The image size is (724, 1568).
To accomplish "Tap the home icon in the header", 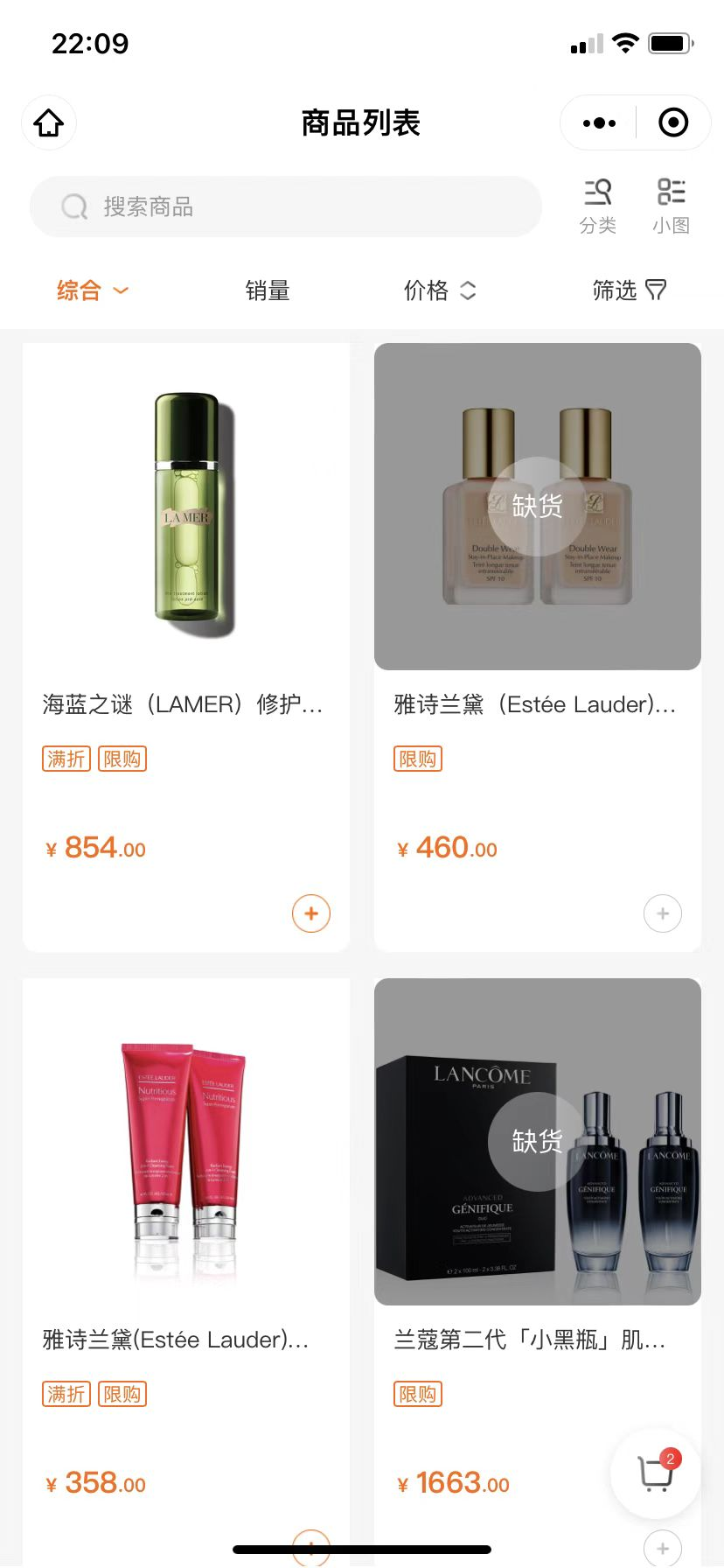I will coord(49,122).
